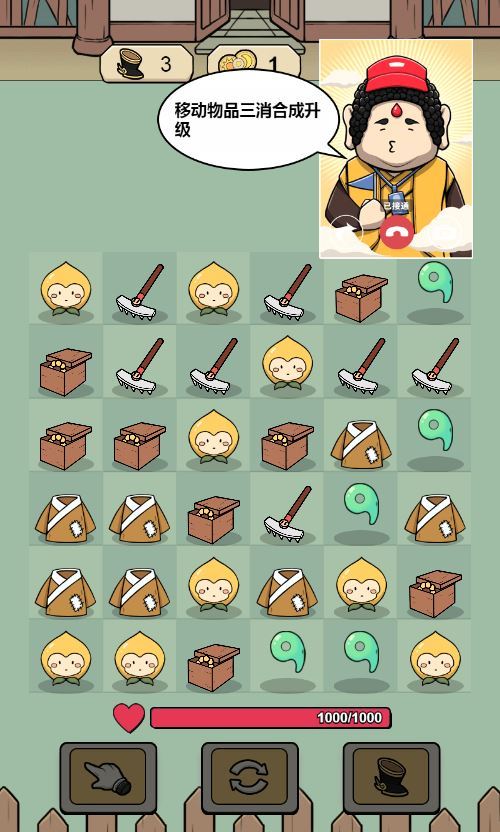Activate the black hat item button
The height and width of the screenshot is (832, 500).
(x=391, y=777)
